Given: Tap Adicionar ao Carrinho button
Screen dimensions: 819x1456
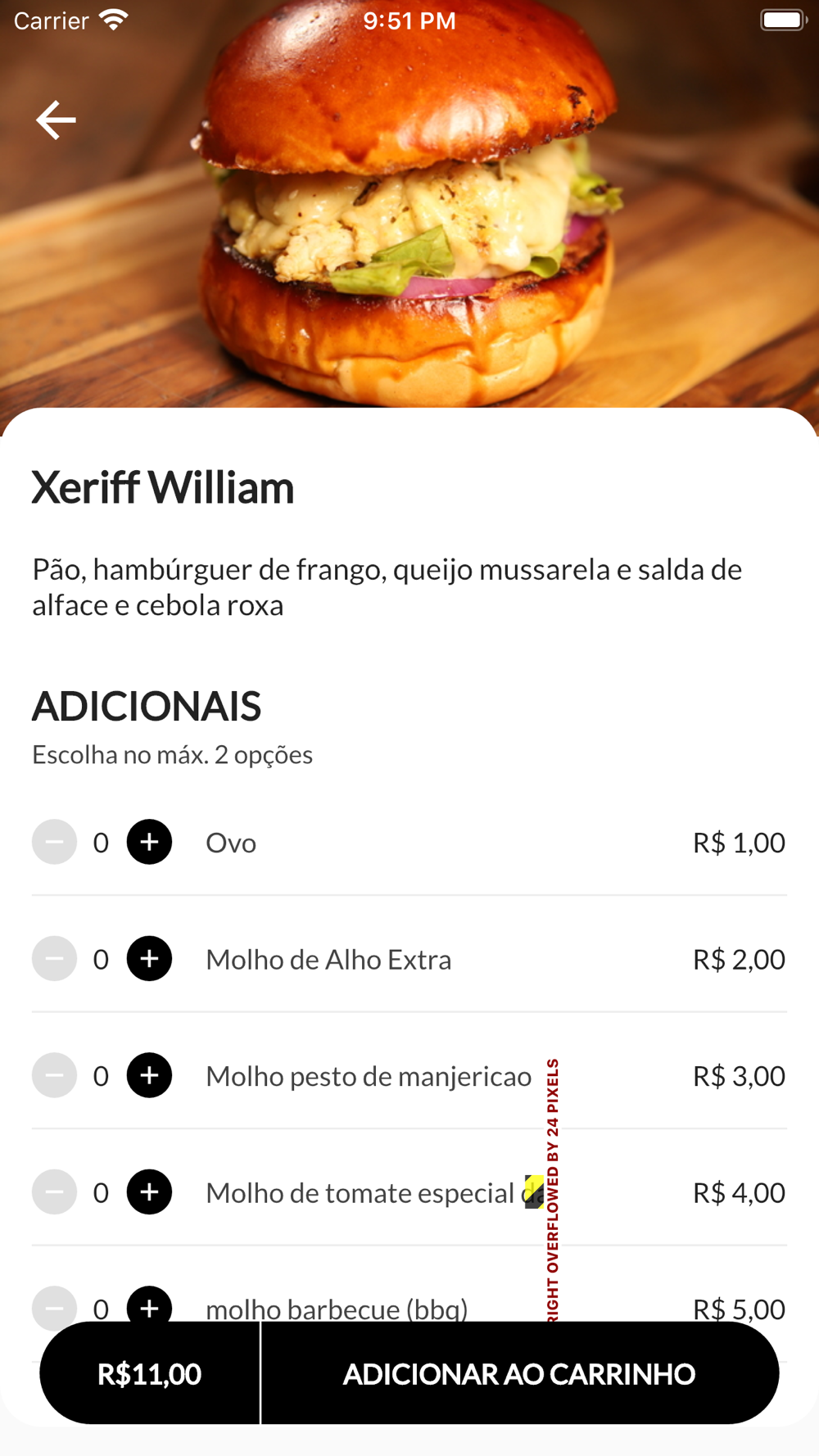Looking at the screenshot, I should (519, 1373).
